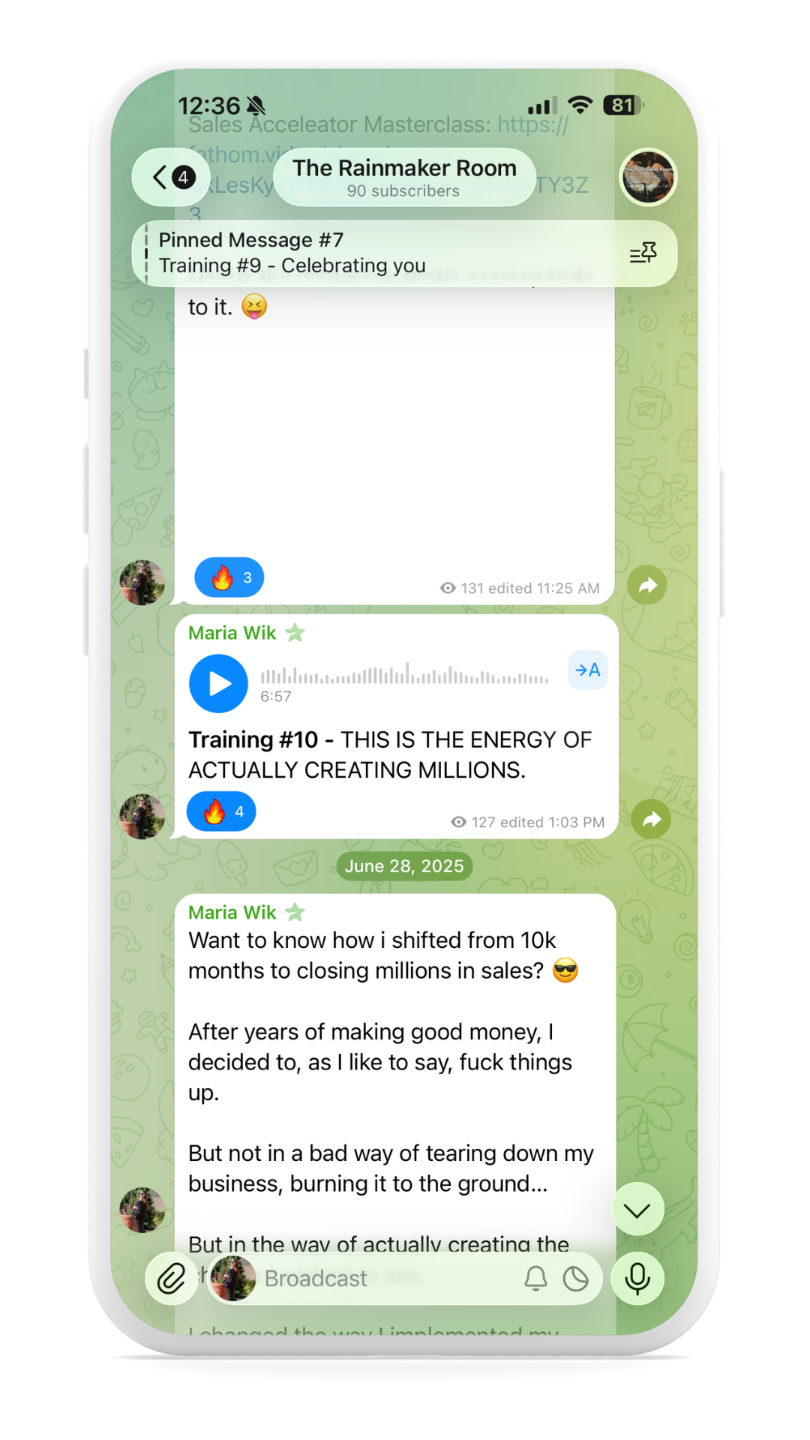
Task: Show the pinned messages list icon
Action: pyautogui.click(x=643, y=254)
